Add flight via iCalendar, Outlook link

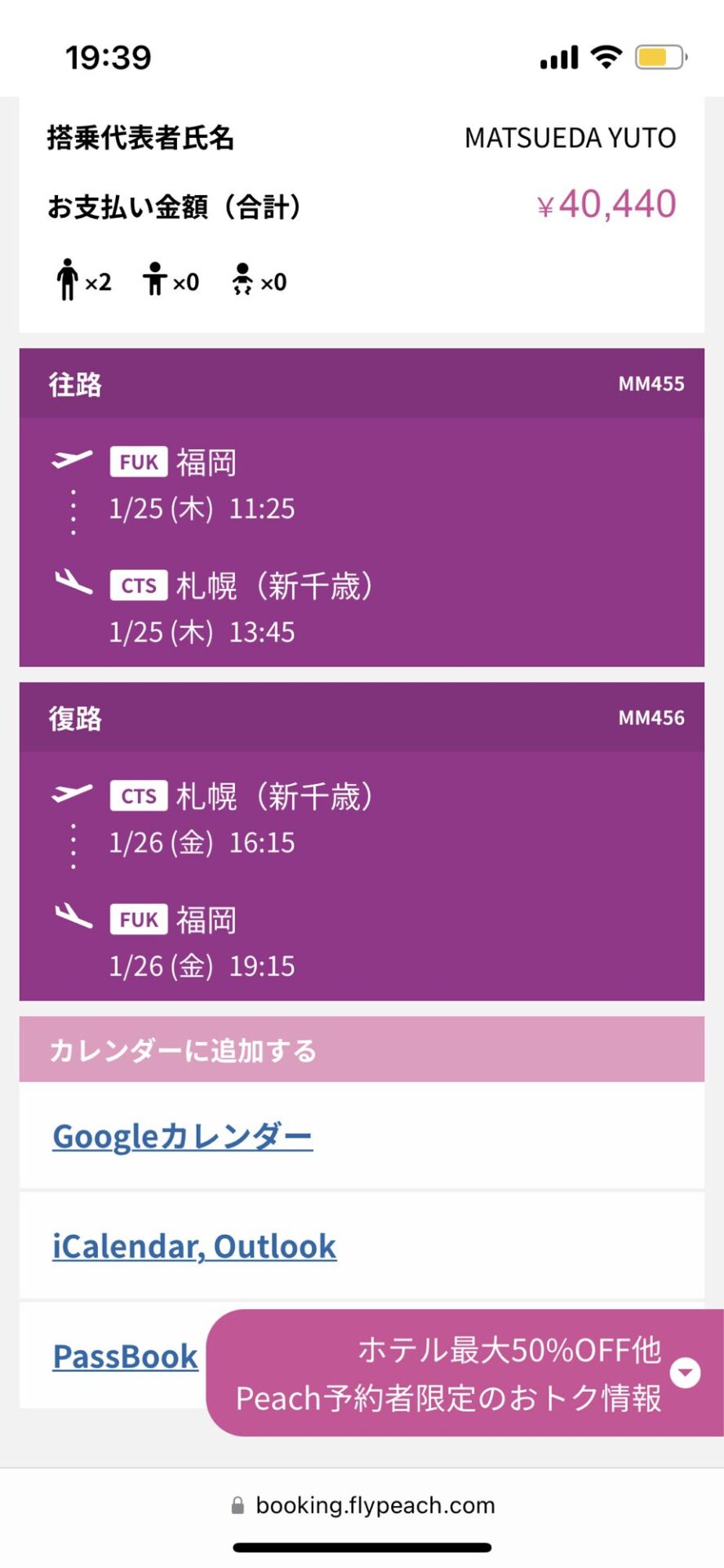point(194,1246)
